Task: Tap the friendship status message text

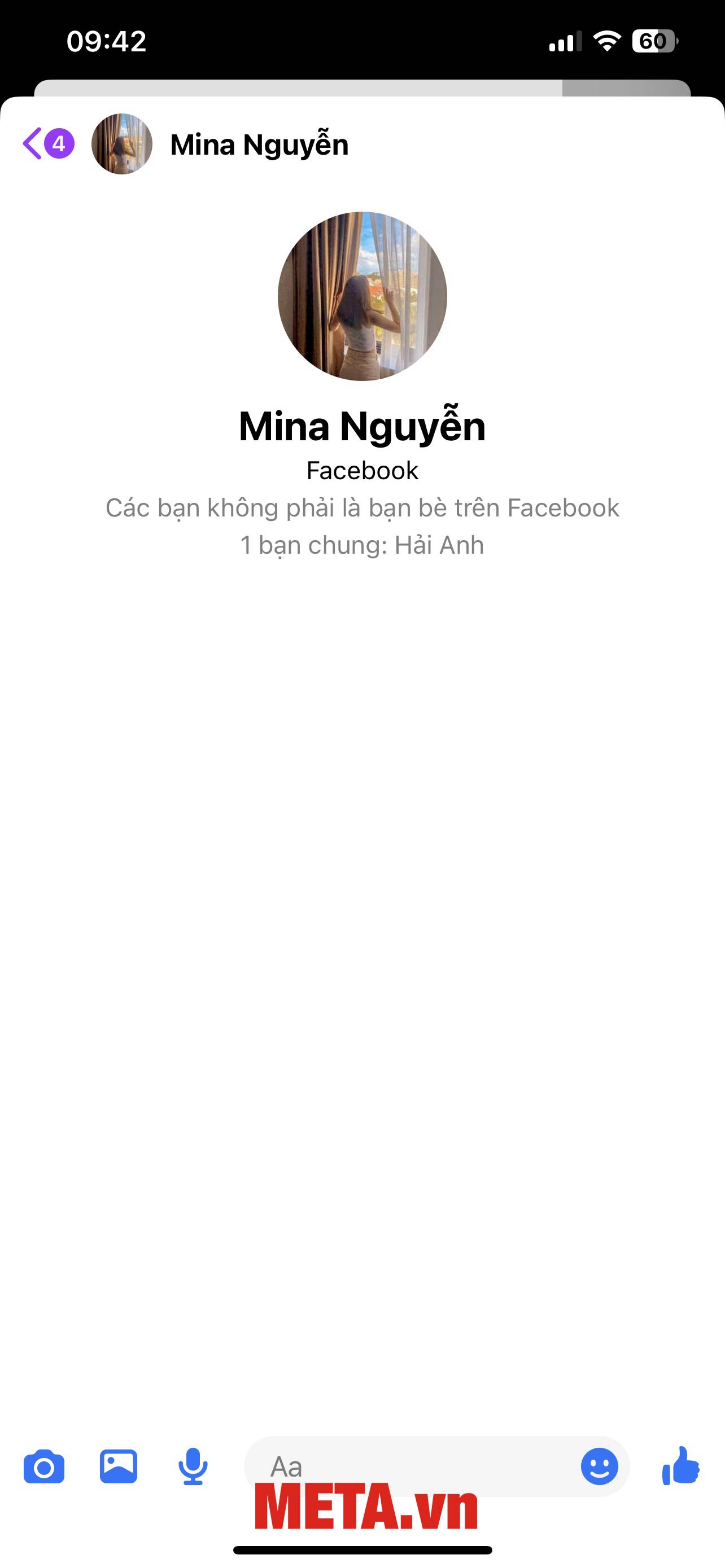Action: tap(362, 508)
